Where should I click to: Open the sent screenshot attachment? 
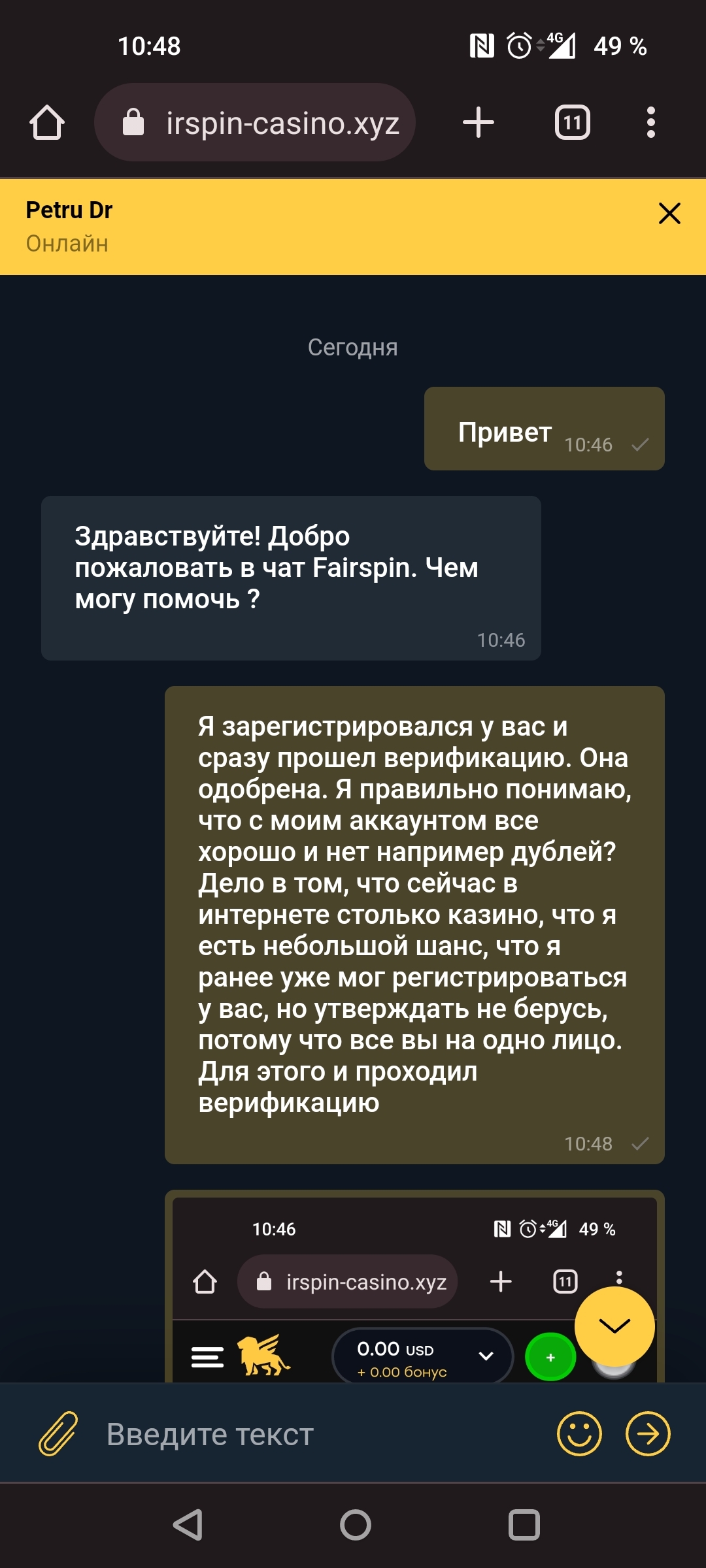pyautogui.click(x=414, y=1286)
